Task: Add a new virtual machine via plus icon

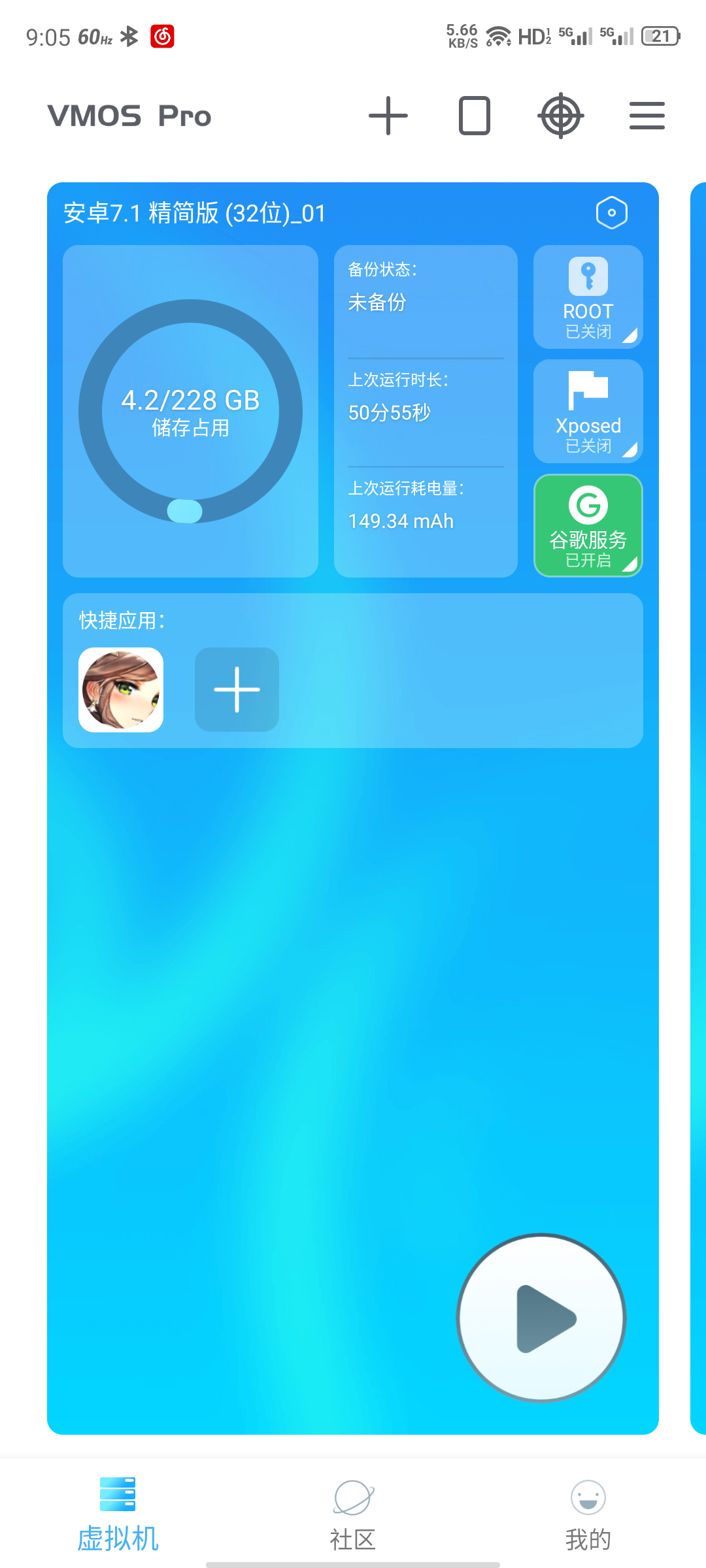Action: [388, 116]
